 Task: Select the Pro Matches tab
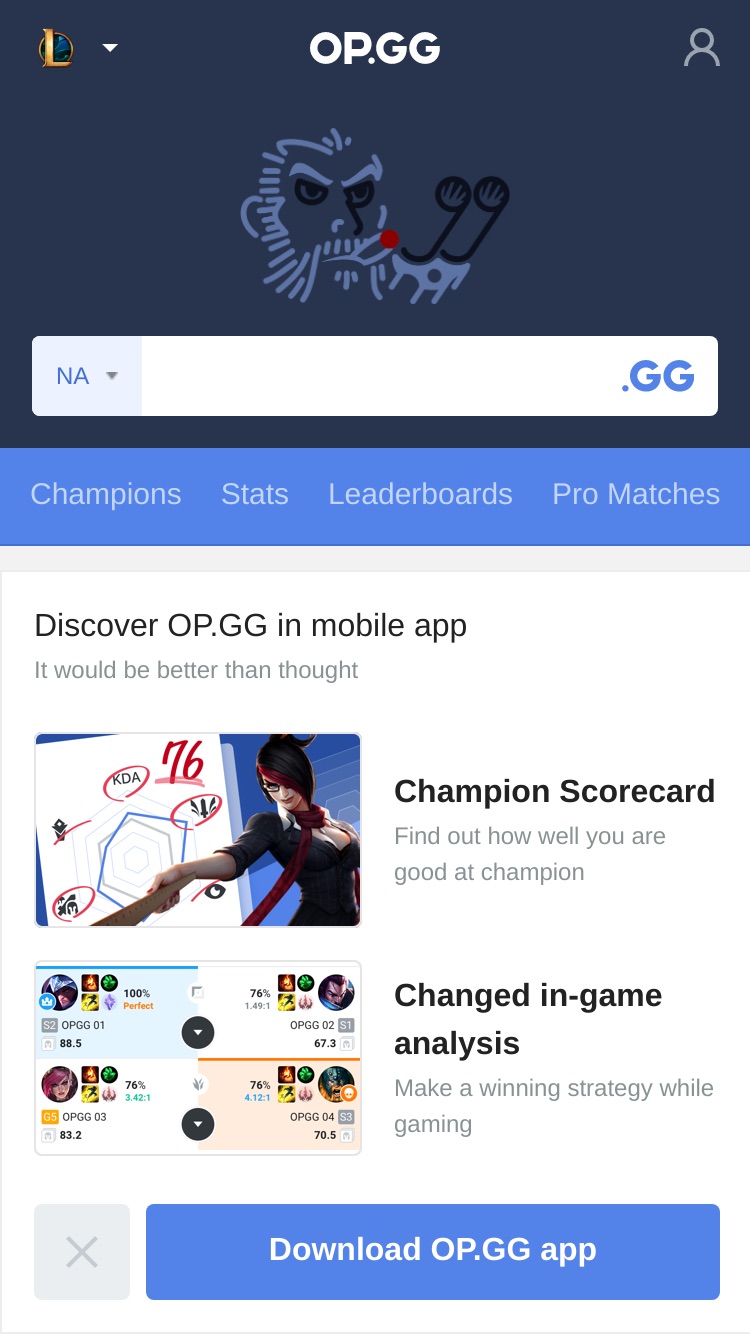pos(636,494)
